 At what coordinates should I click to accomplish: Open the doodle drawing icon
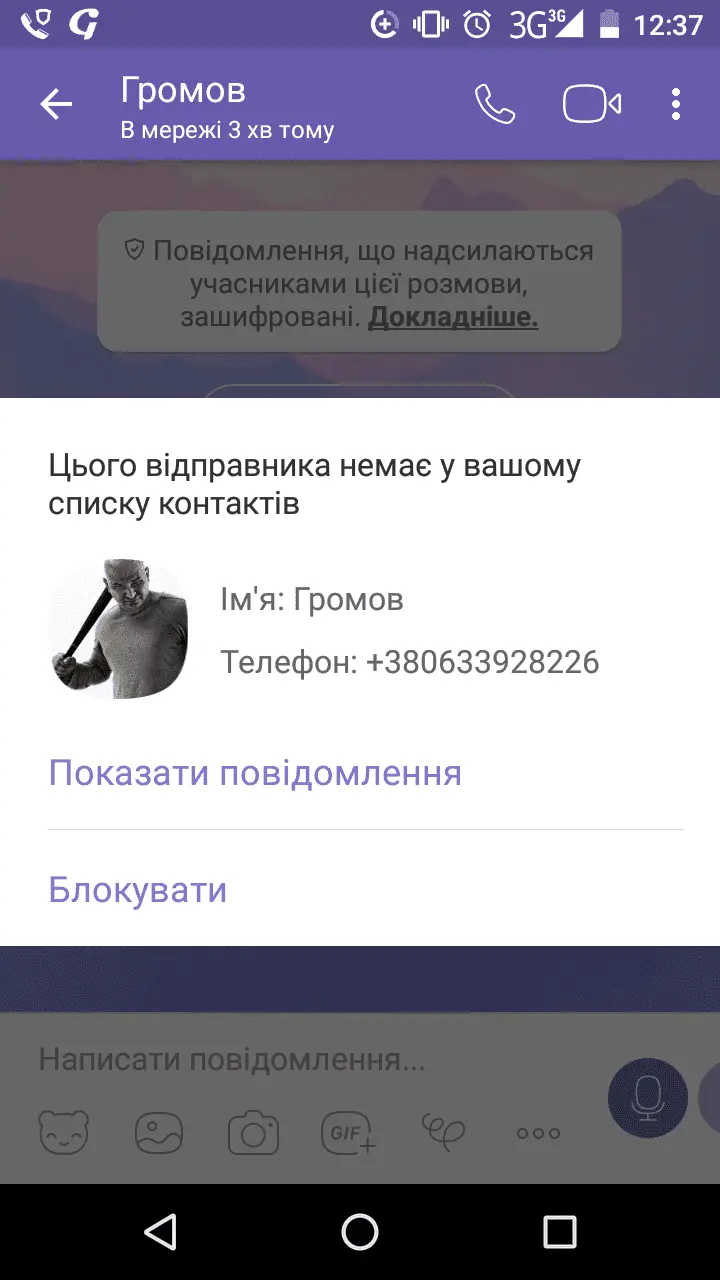tap(443, 1131)
